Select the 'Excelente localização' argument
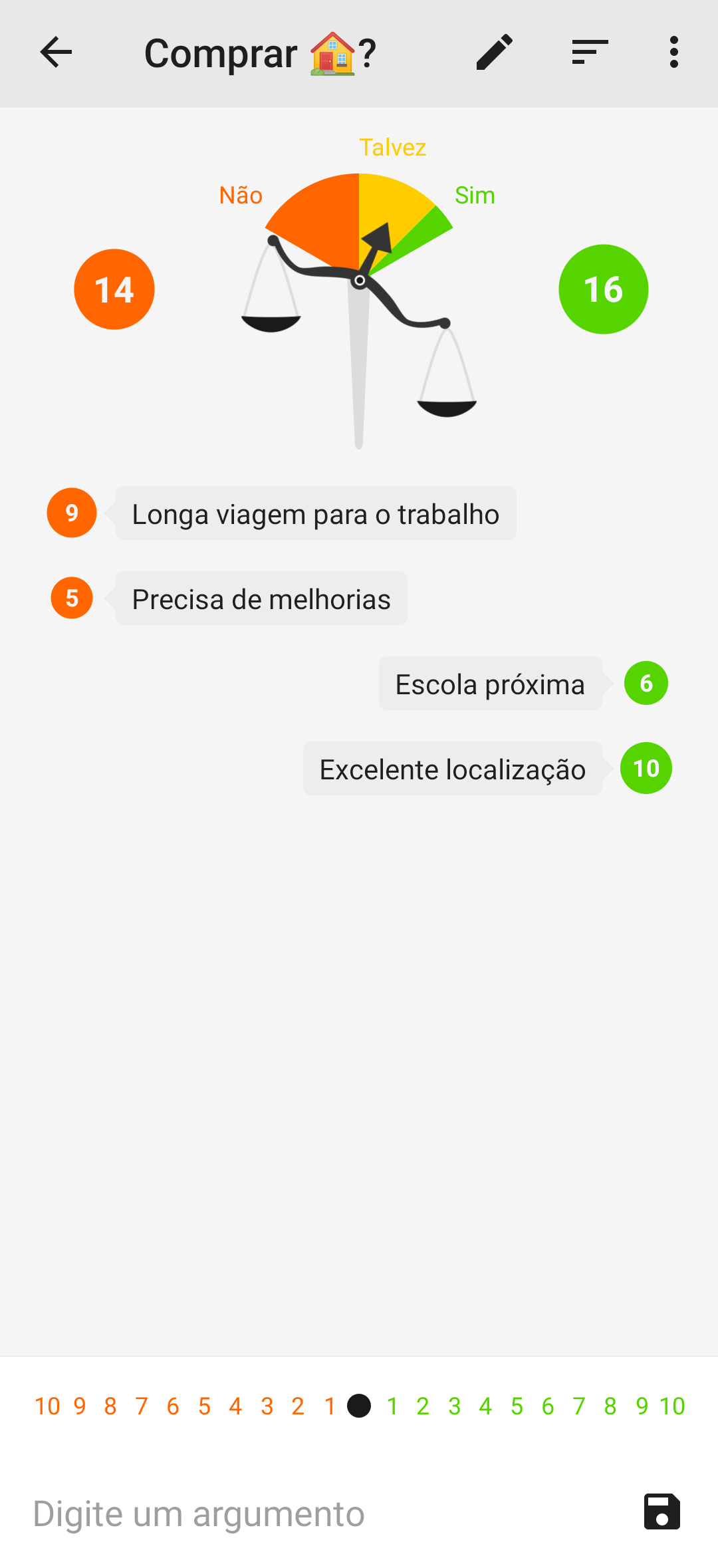Screen dimensions: 718x1568 pyautogui.click(x=453, y=769)
